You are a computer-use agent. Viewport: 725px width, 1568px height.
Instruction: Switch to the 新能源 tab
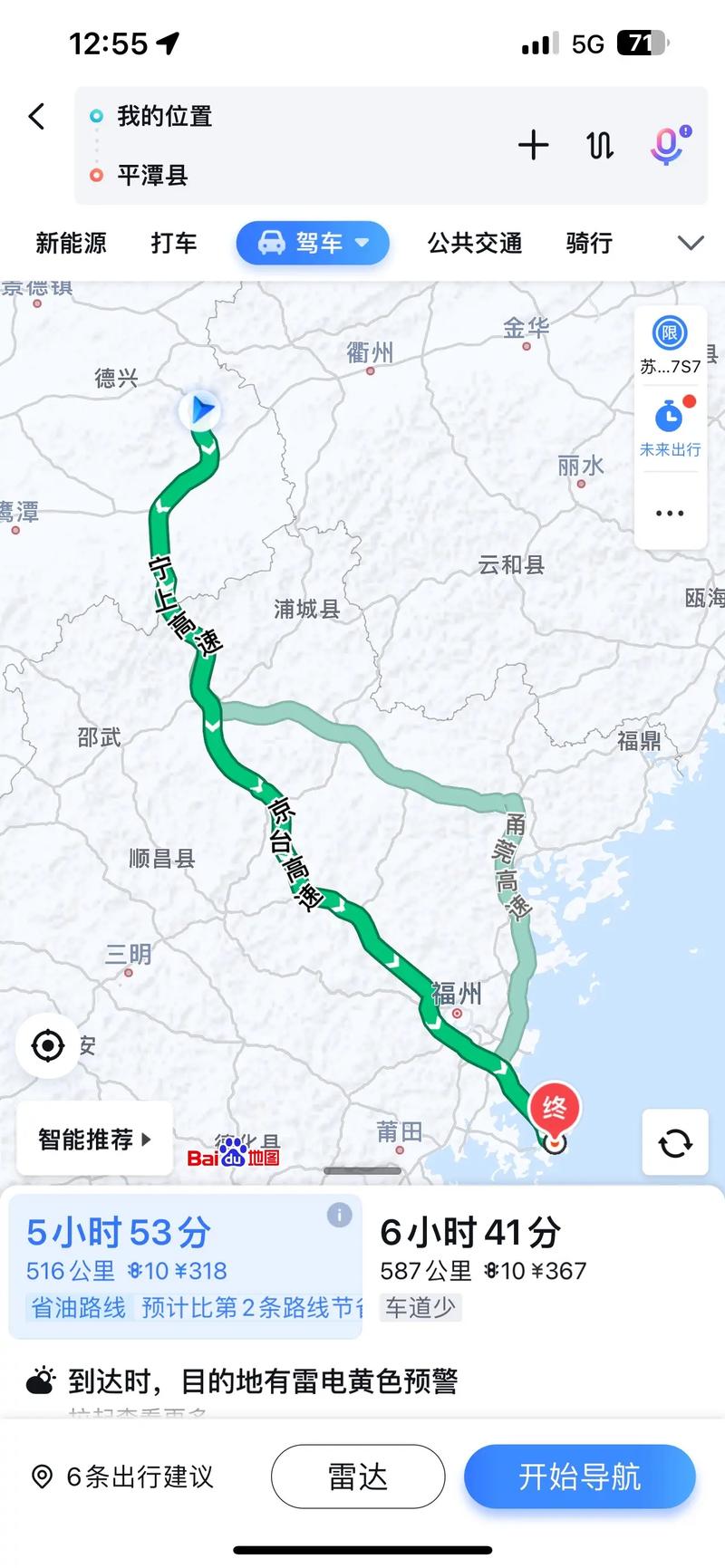[72, 243]
